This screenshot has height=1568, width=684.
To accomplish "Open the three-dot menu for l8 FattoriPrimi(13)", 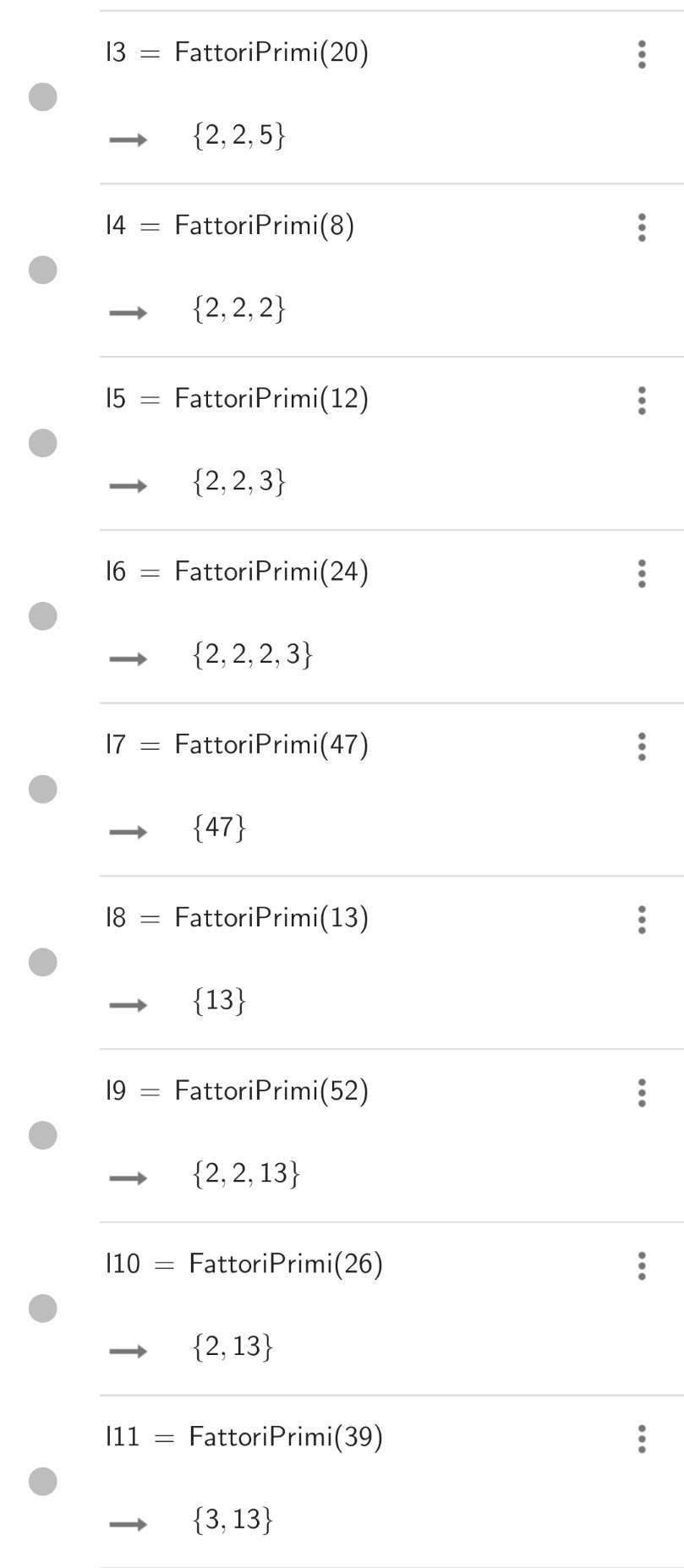I will coord(642,919).
